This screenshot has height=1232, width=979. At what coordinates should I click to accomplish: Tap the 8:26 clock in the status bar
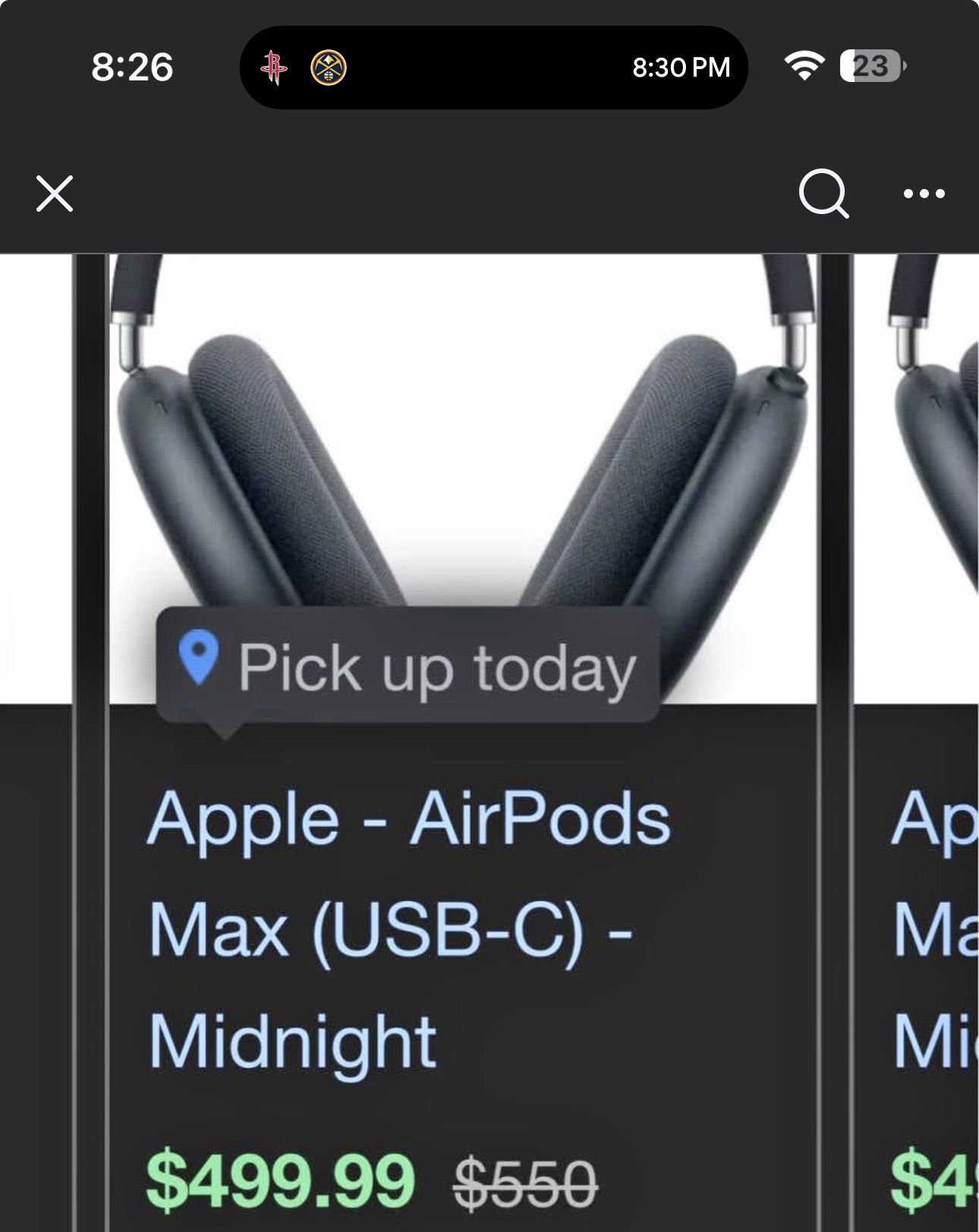click(132, 67)
